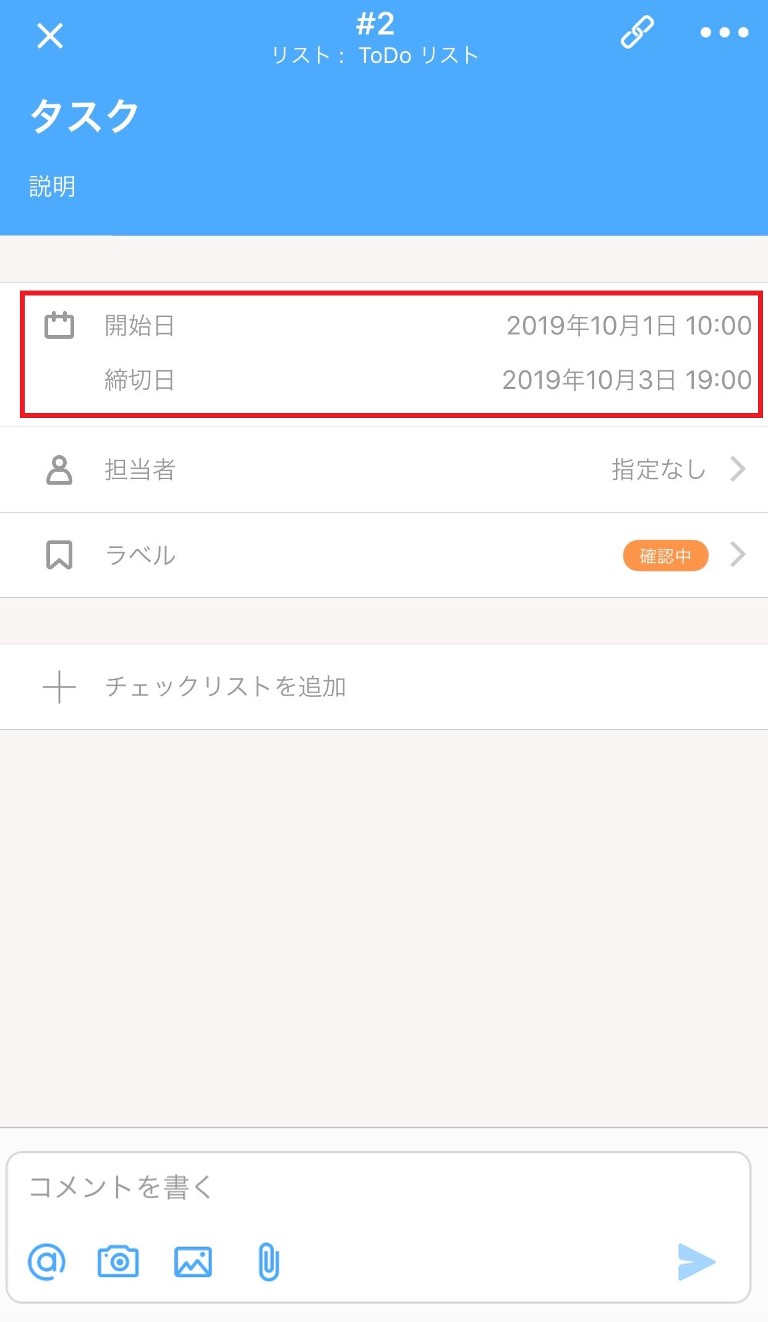
Task: Insert an @ mention in the comment
Action: 46,1262
